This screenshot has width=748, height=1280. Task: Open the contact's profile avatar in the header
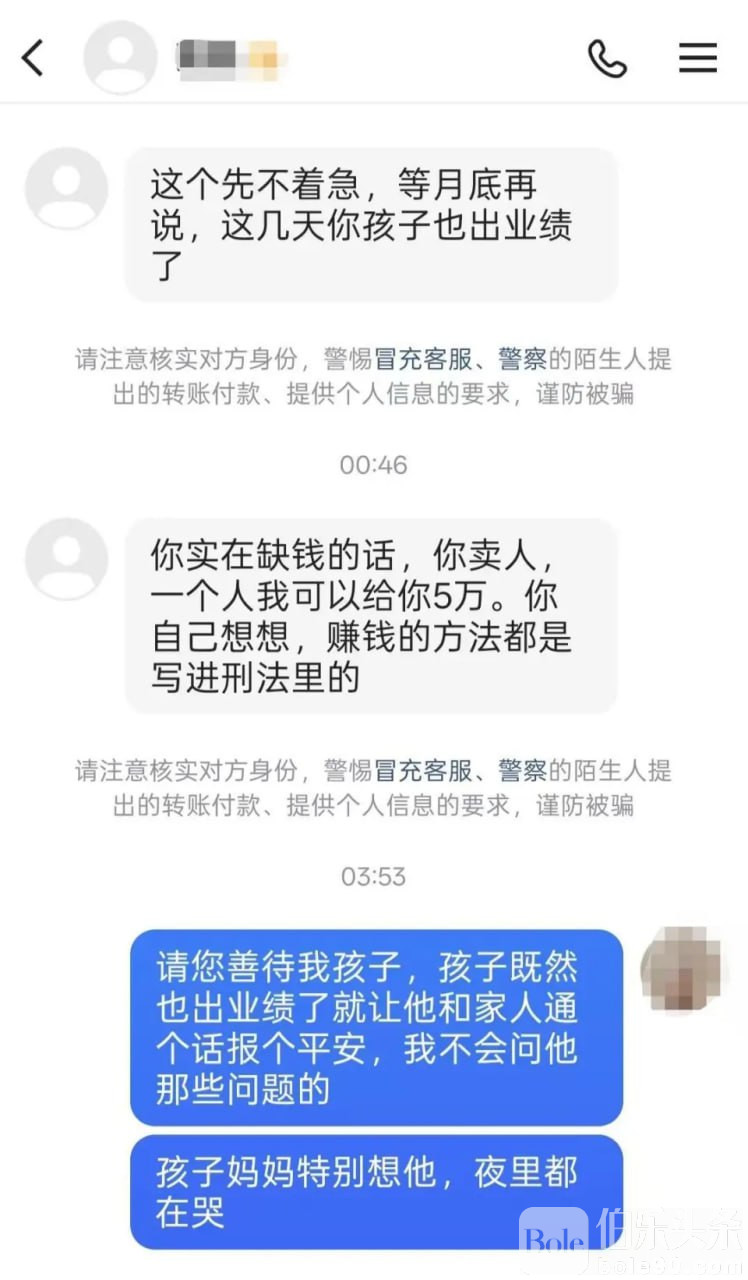tap(120, 58)
